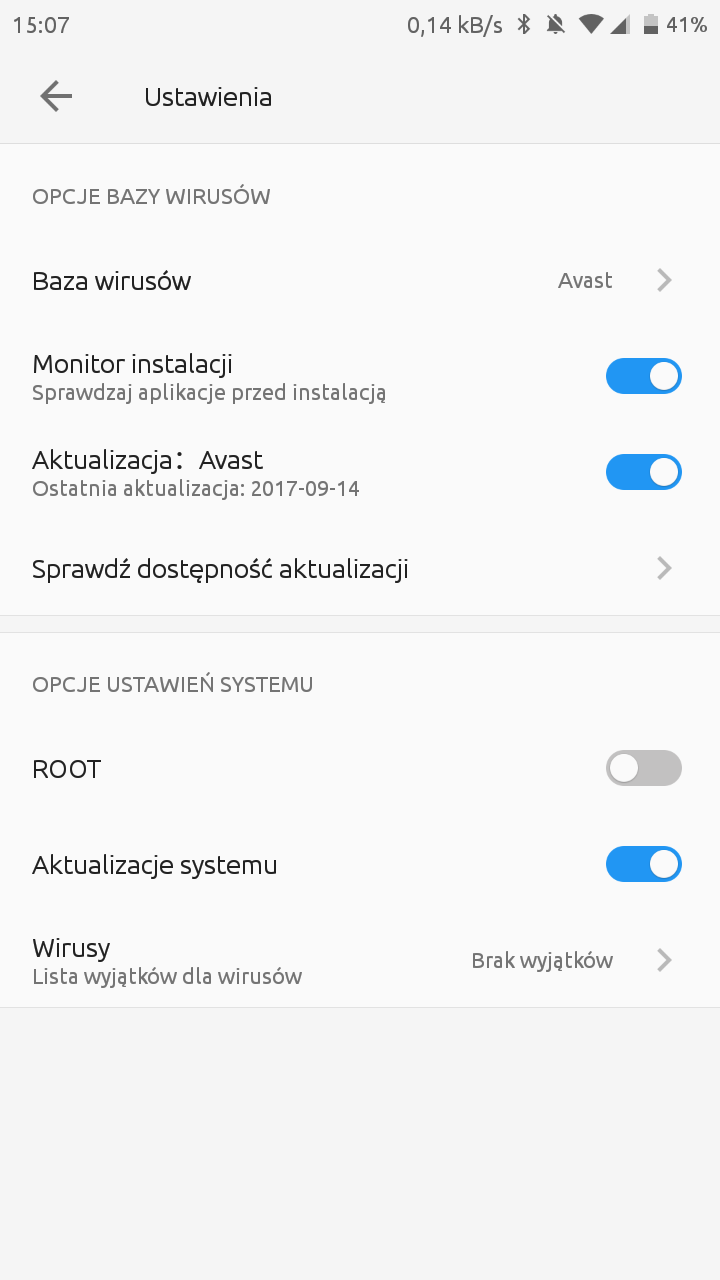This screenshot has height=1280, width=720.
Task: Turn off Aktualizacja: Avast toggle
Action: [x=644, y=472]
